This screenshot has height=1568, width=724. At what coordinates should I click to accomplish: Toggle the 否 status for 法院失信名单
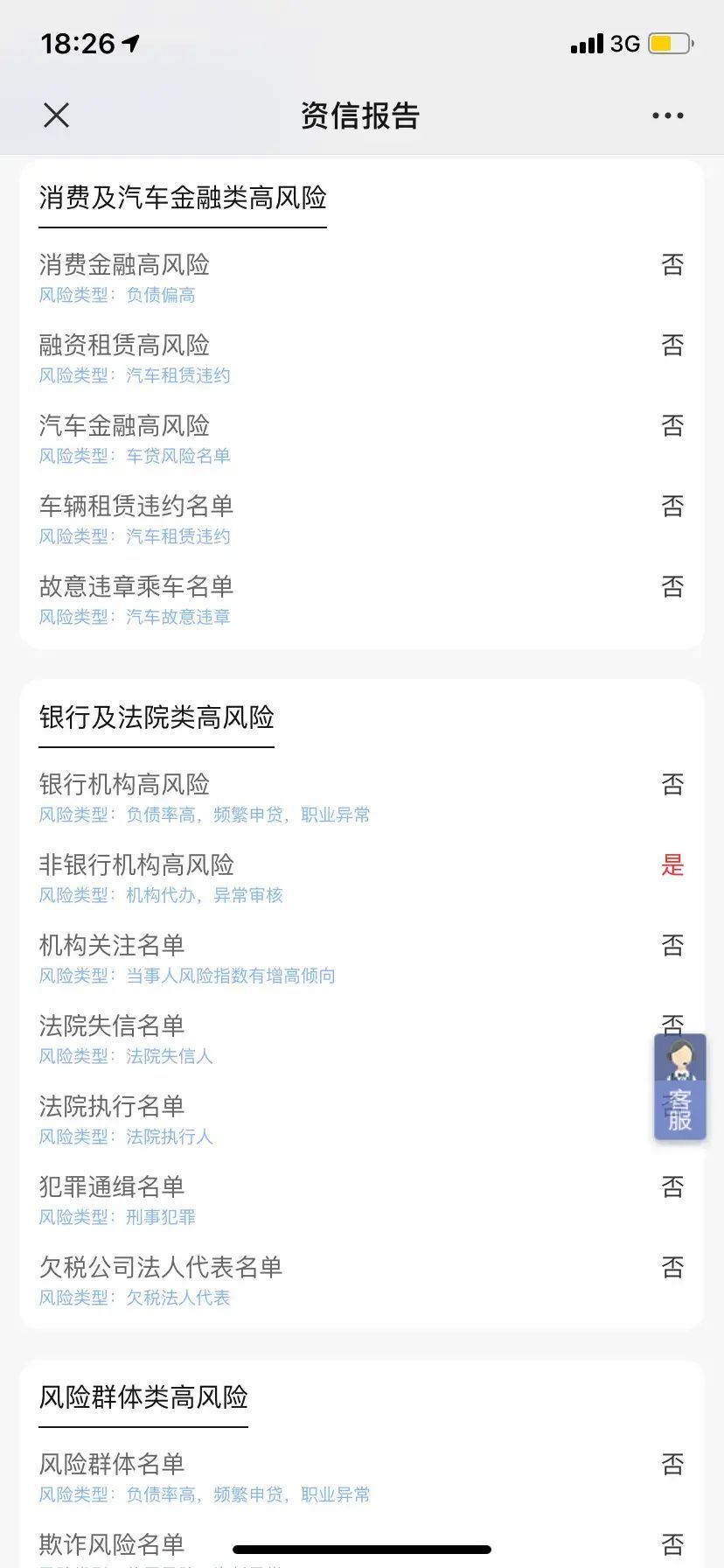pos(672,1025)
